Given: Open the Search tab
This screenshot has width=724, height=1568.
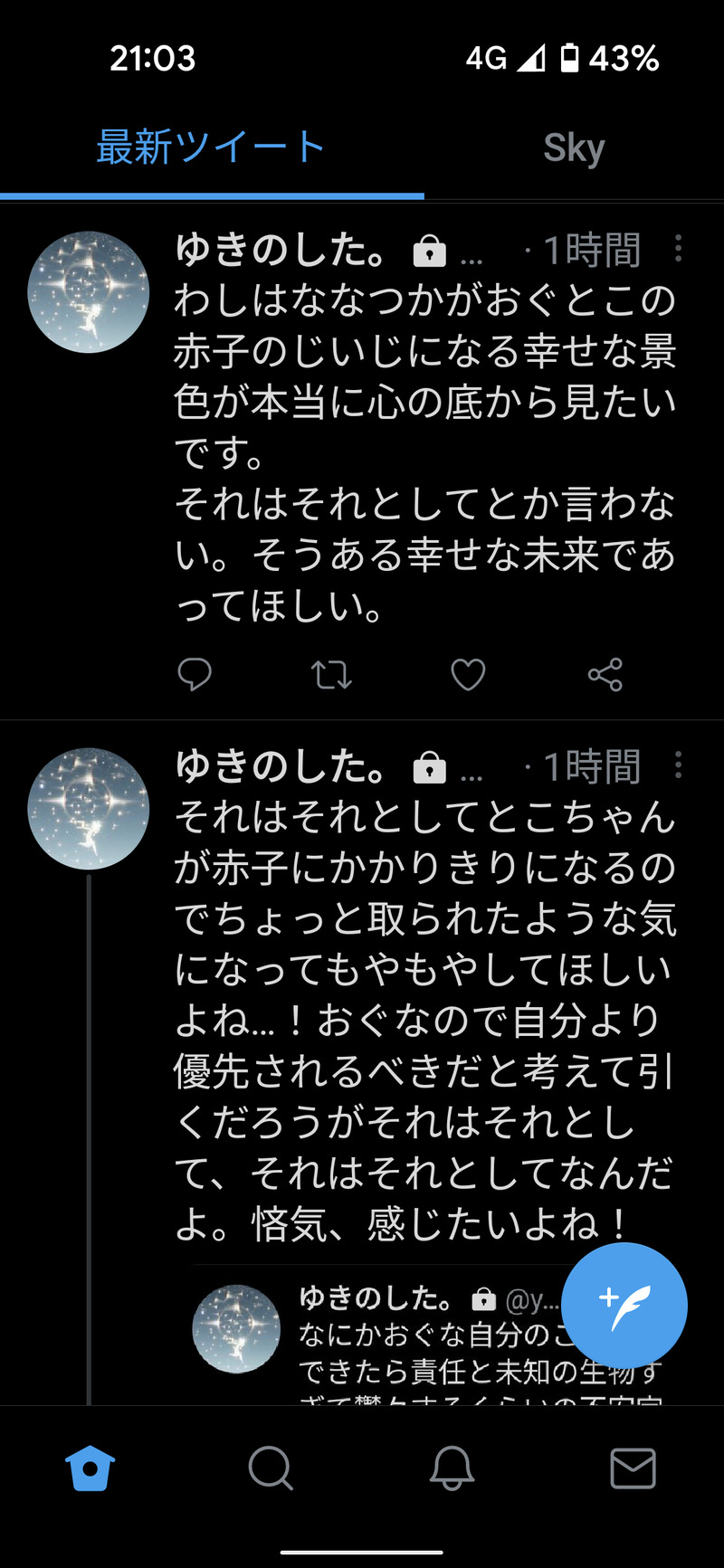Looking at the screenshot, I should point(271,1468).
